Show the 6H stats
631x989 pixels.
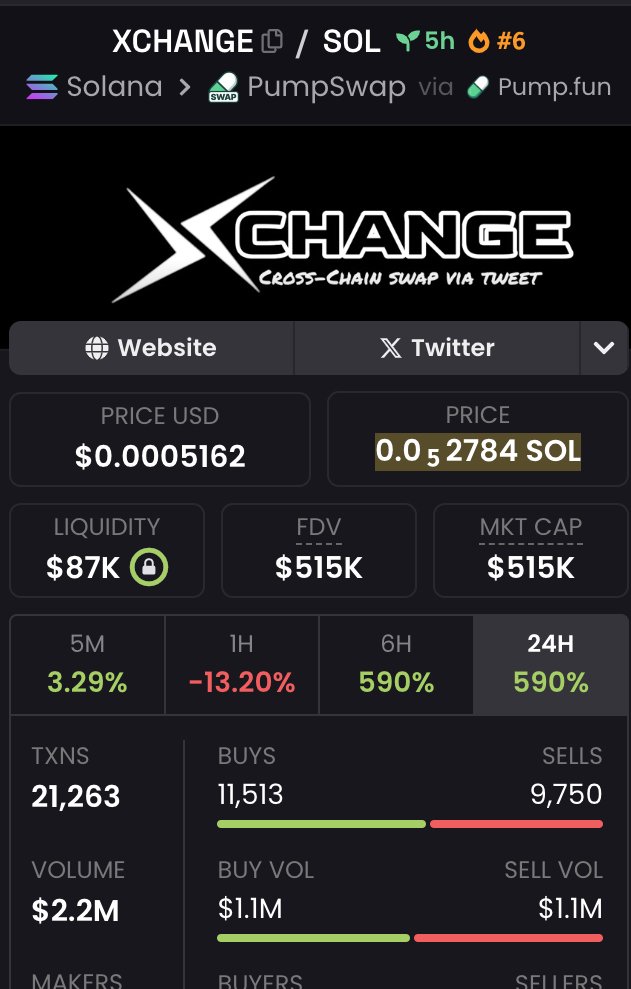point(396,665)
